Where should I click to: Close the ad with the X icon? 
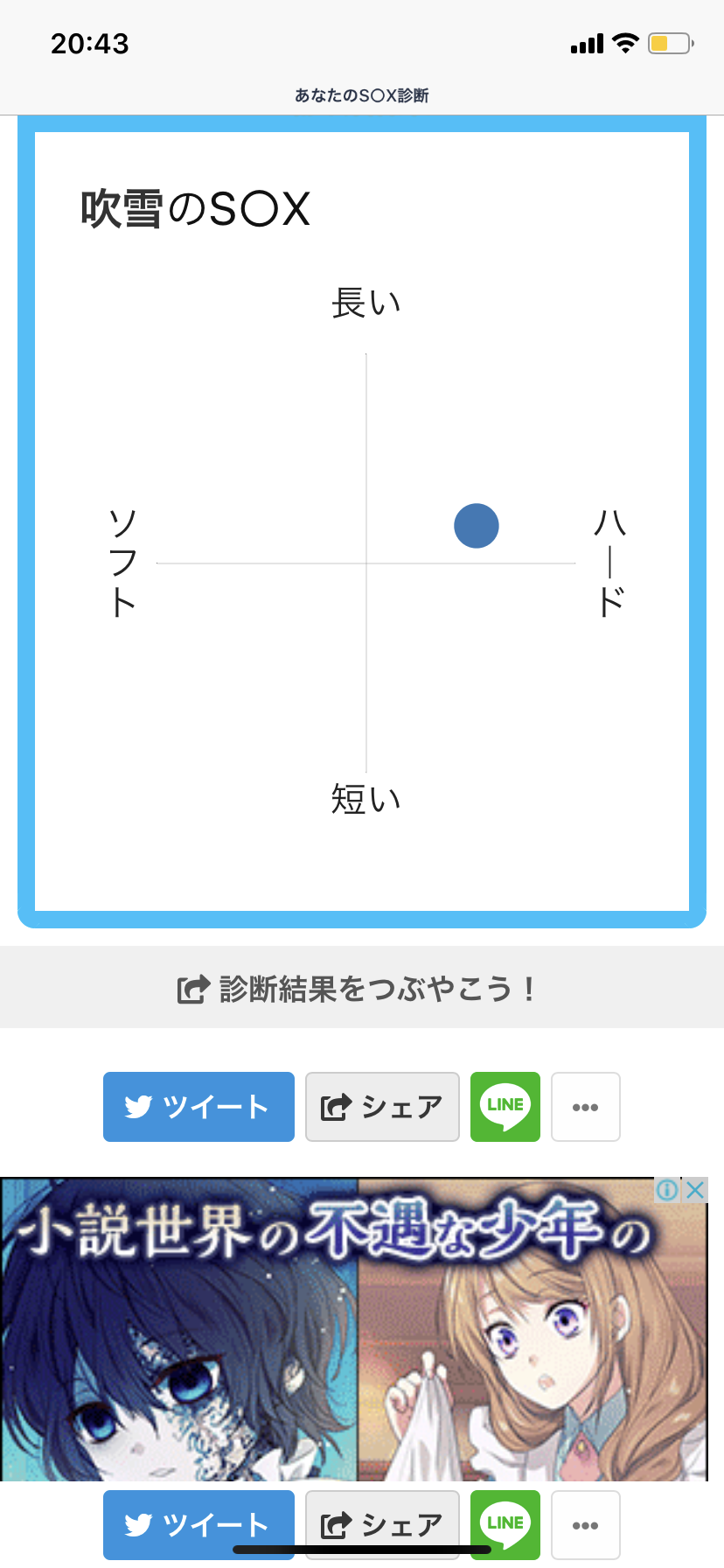[x=695, y=1190]
